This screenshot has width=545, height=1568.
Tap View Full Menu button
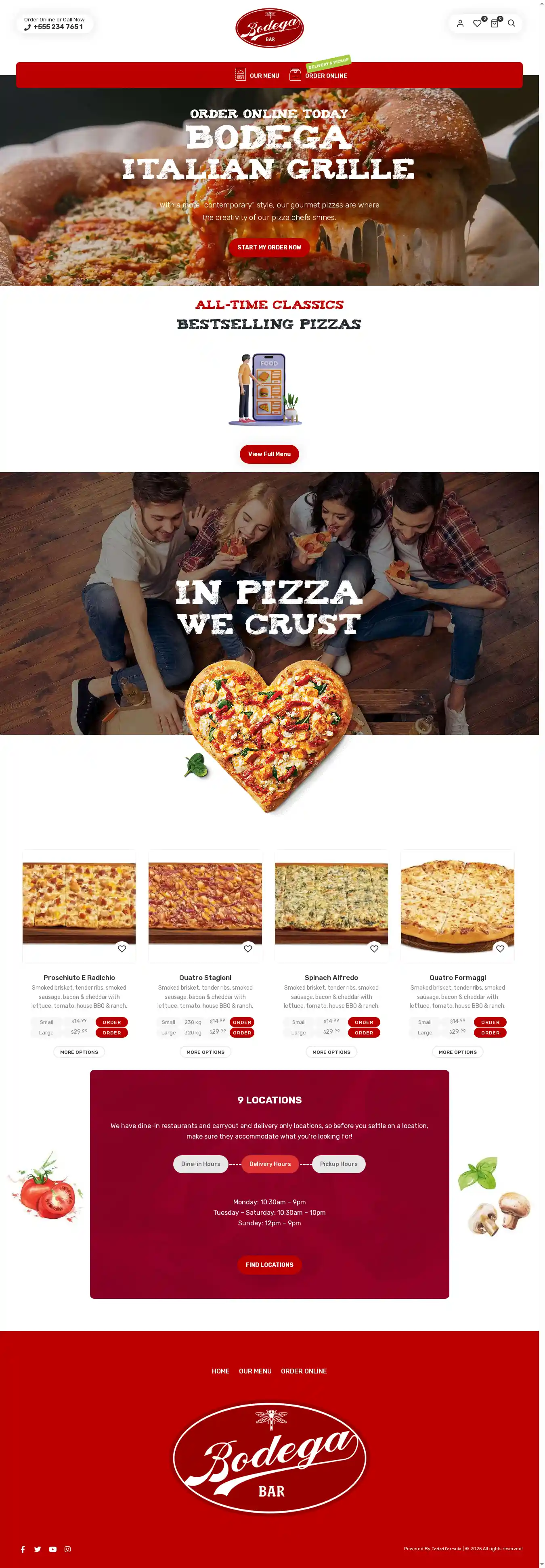click(269, 454)
